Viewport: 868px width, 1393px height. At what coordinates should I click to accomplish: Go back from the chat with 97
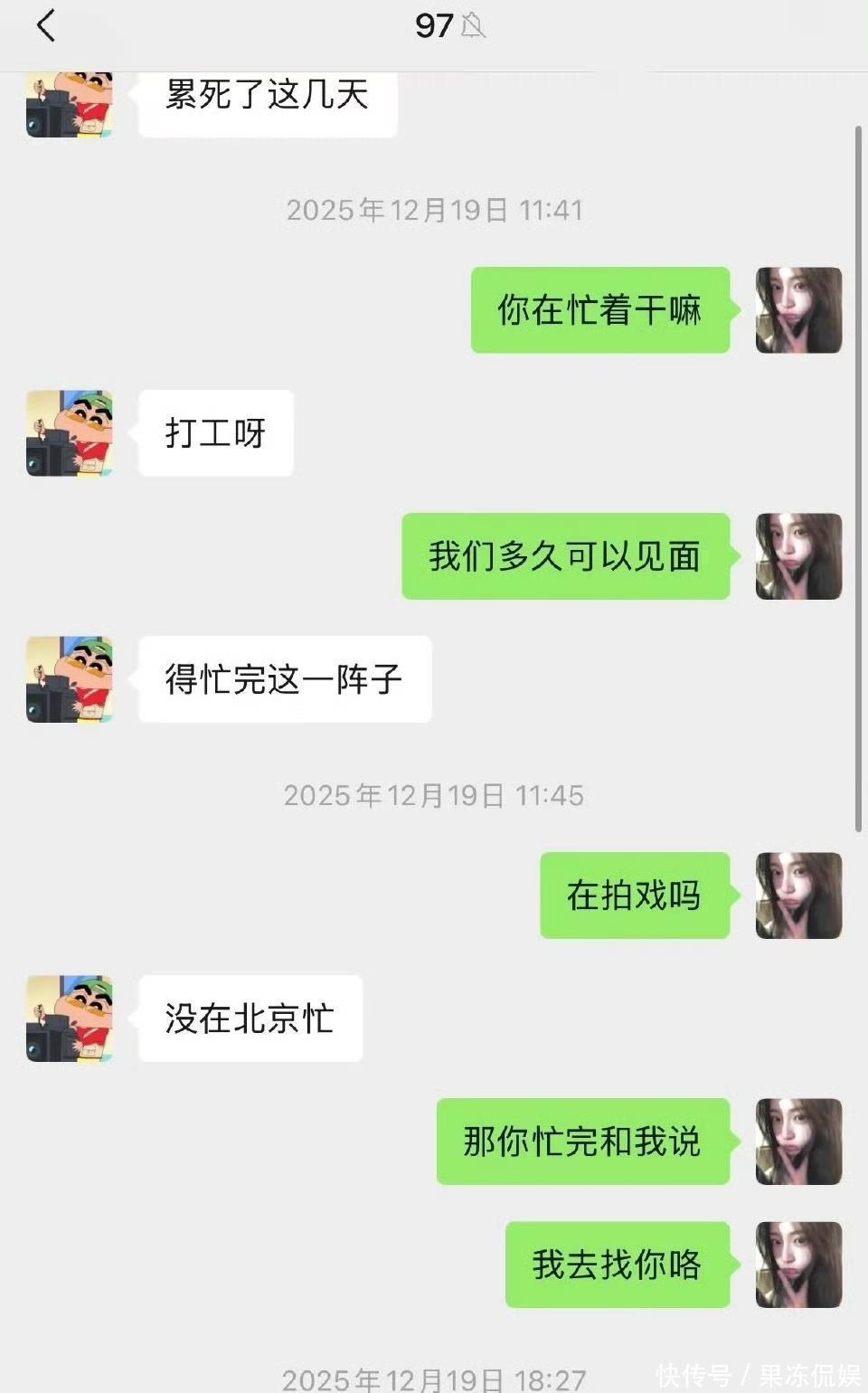46,26
